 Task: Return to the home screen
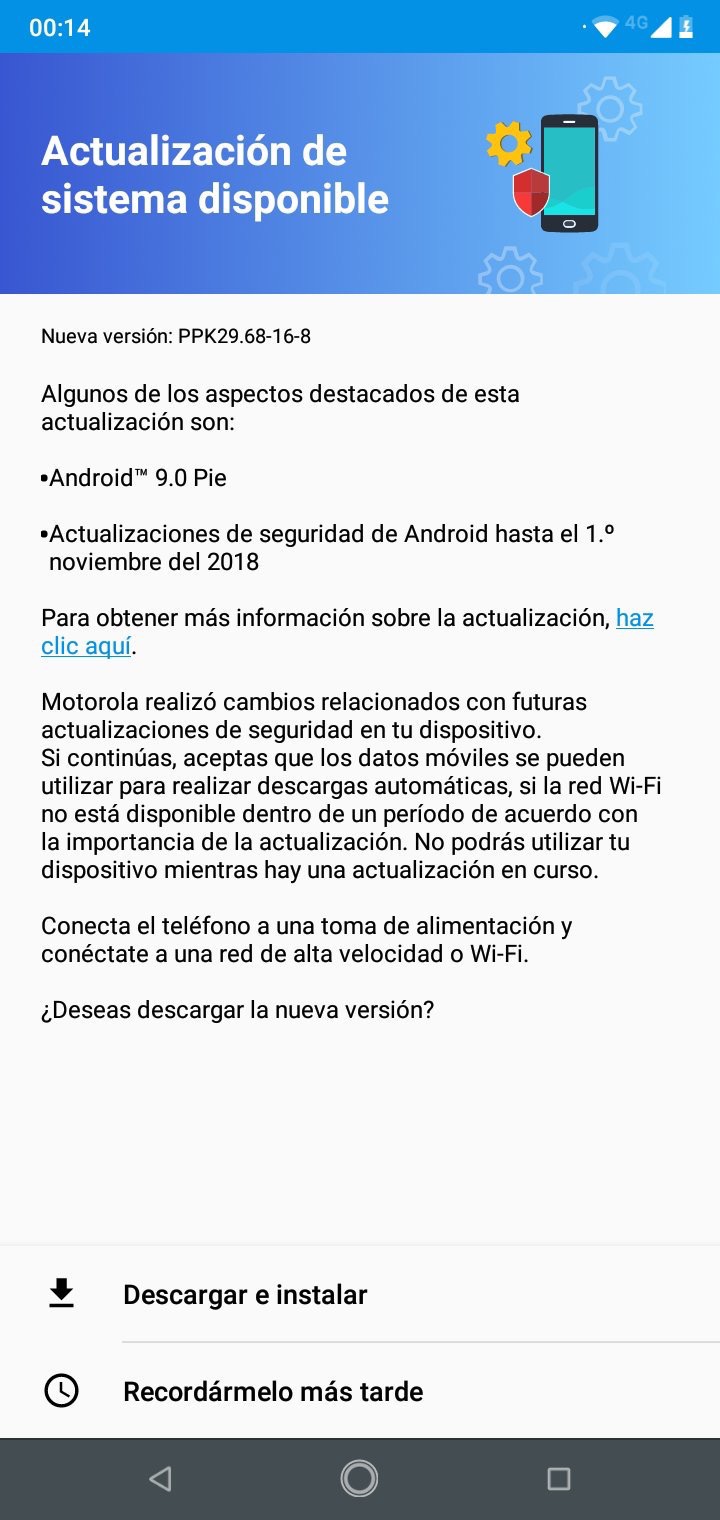point(359,1478)
